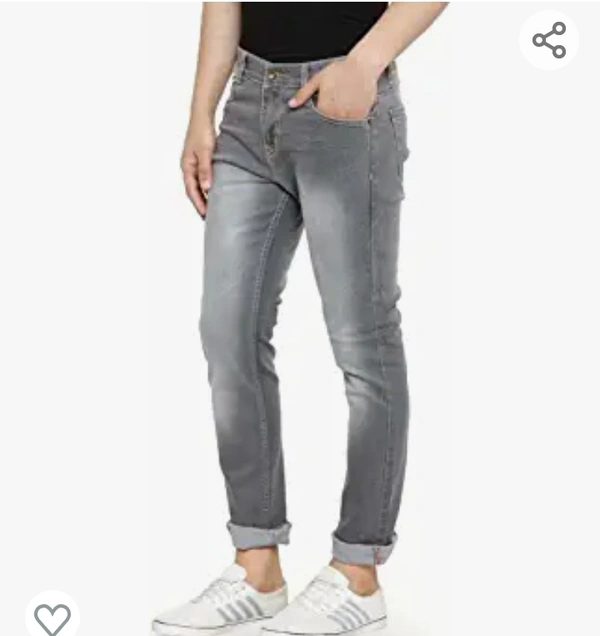The height and width of the screenshot is (636, 600).
Task: Add the jeans to wishlist
Action: pyautogui.click(x=52, y=617)
